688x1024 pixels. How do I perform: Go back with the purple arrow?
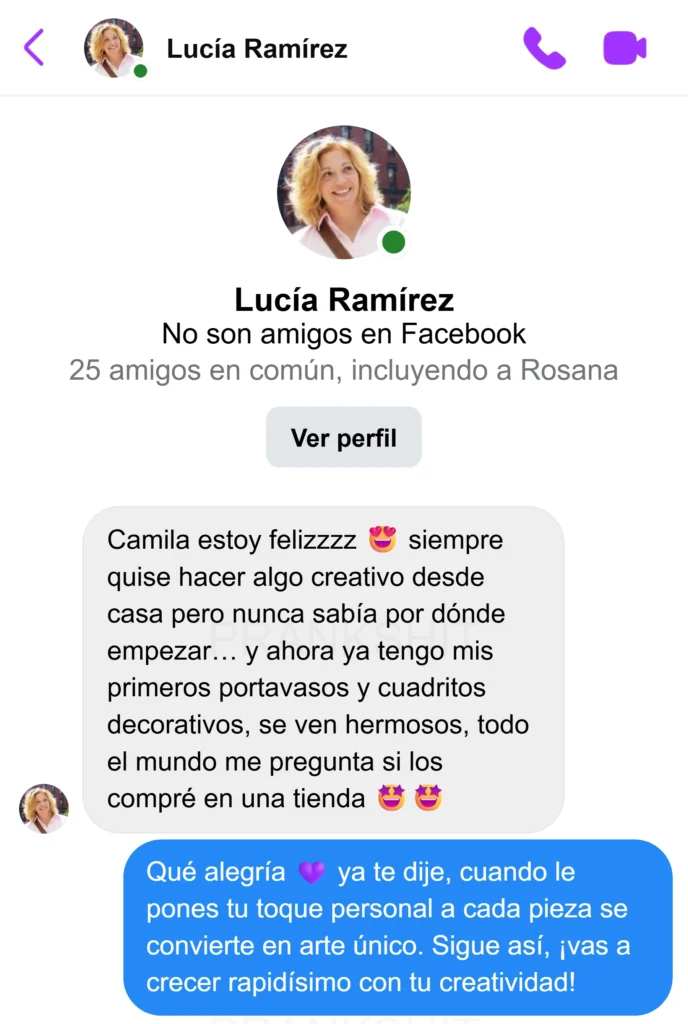click(35, 47)
